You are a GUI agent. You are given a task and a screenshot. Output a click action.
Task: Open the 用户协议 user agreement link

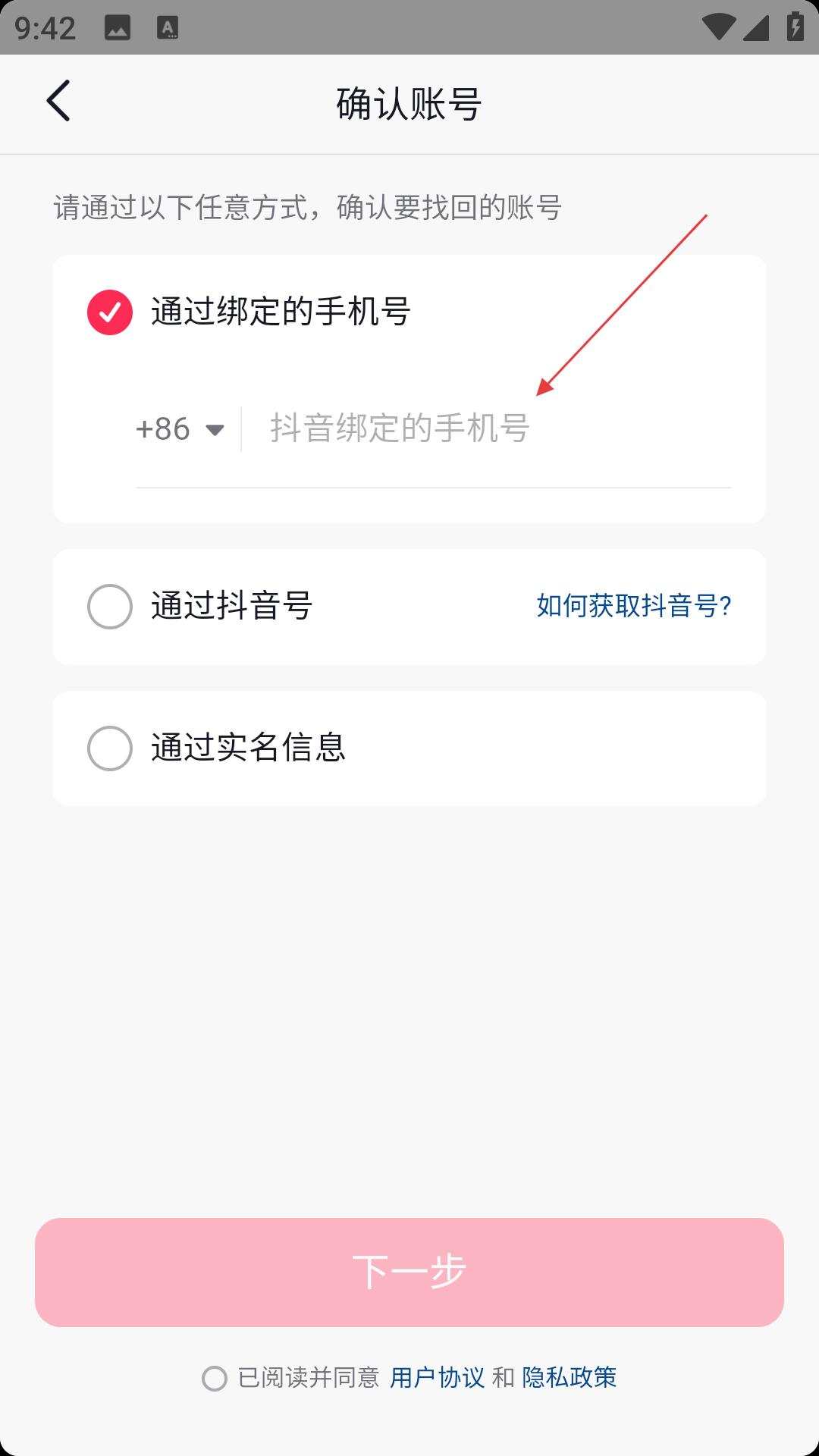pos(437,1377)
